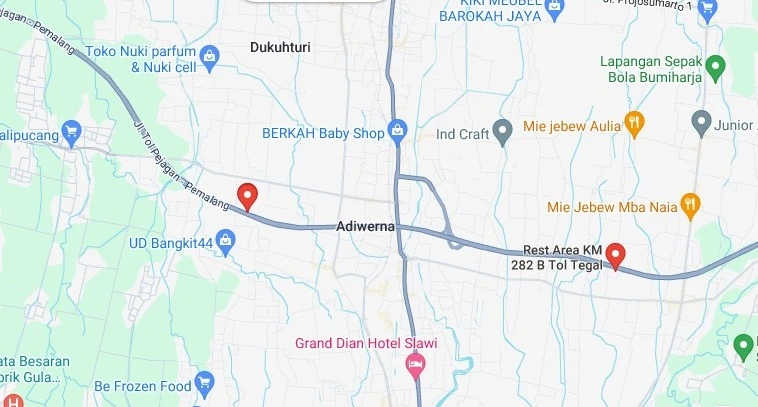Tap the Rest Area KM 282 B red pin

click(616, 256)
